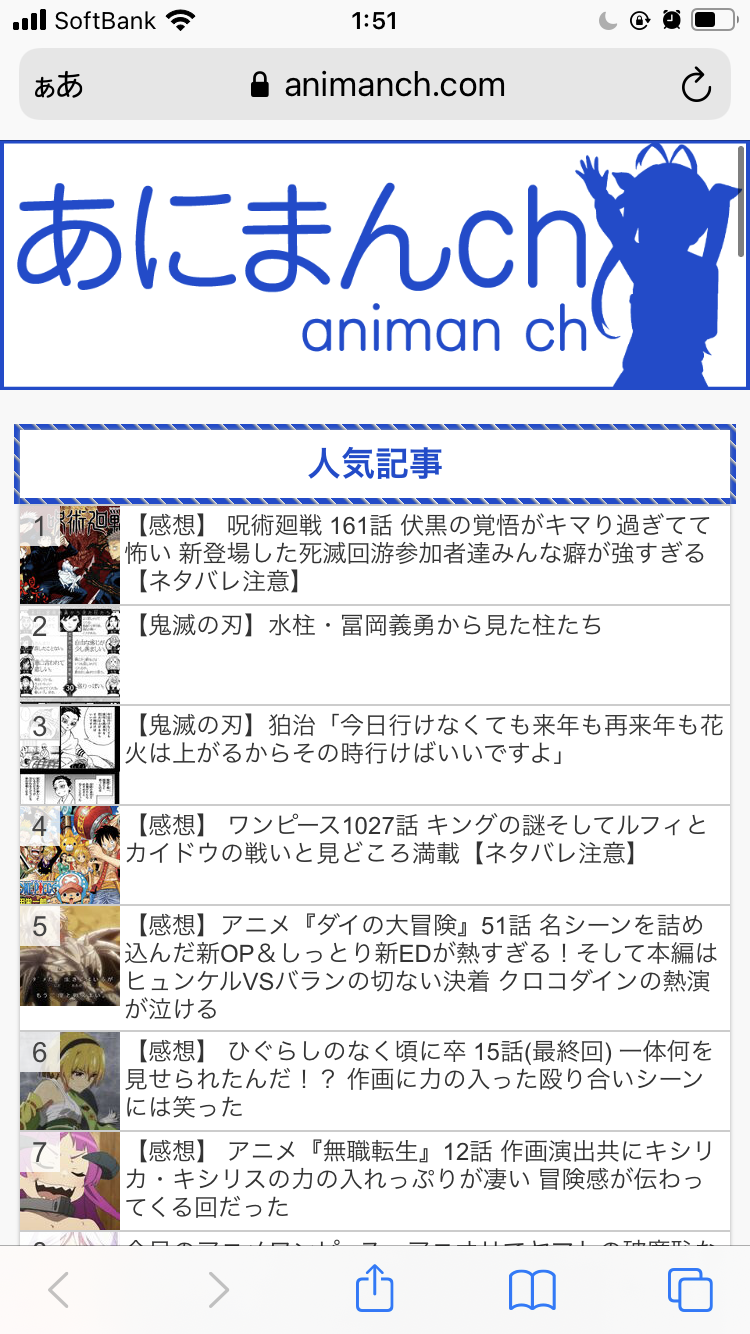Reload the animanch.com page
750x1334 pixels.
coord(696,86)
